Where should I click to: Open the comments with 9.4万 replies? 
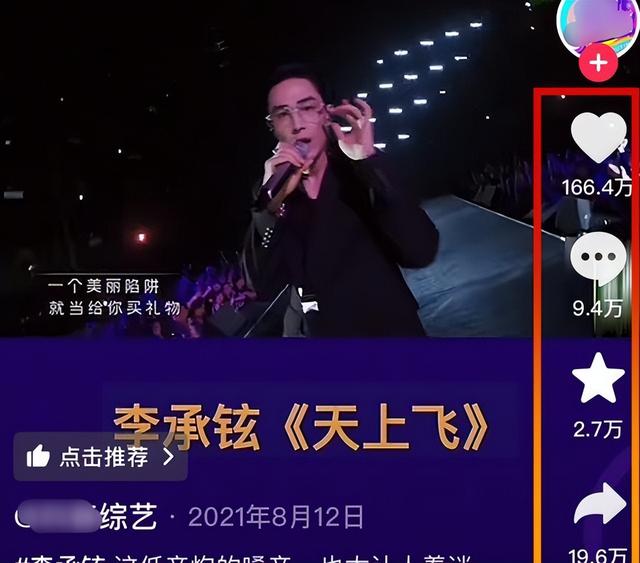(598, 260)
